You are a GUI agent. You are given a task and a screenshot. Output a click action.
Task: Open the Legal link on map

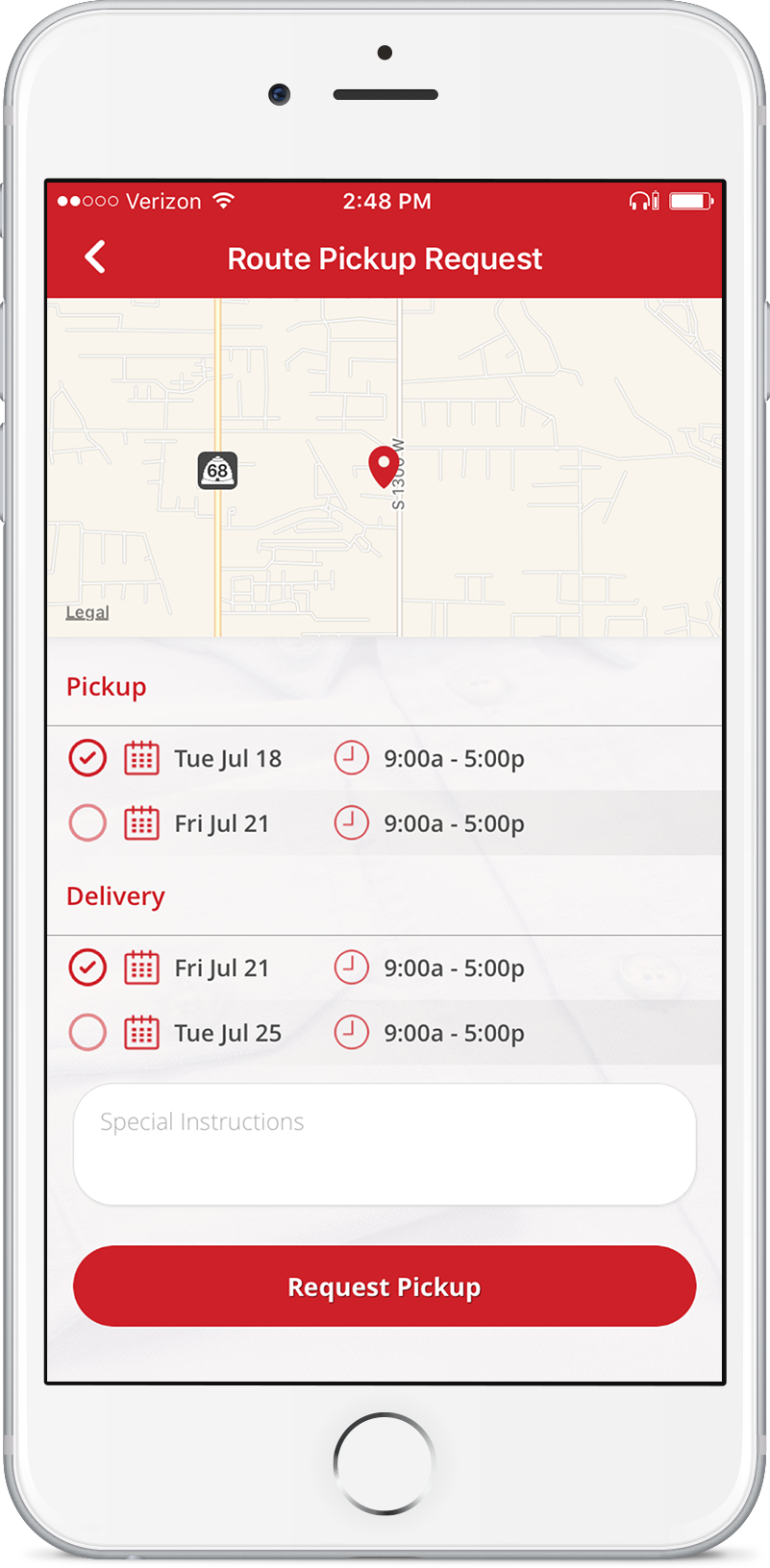click(87, 613)
